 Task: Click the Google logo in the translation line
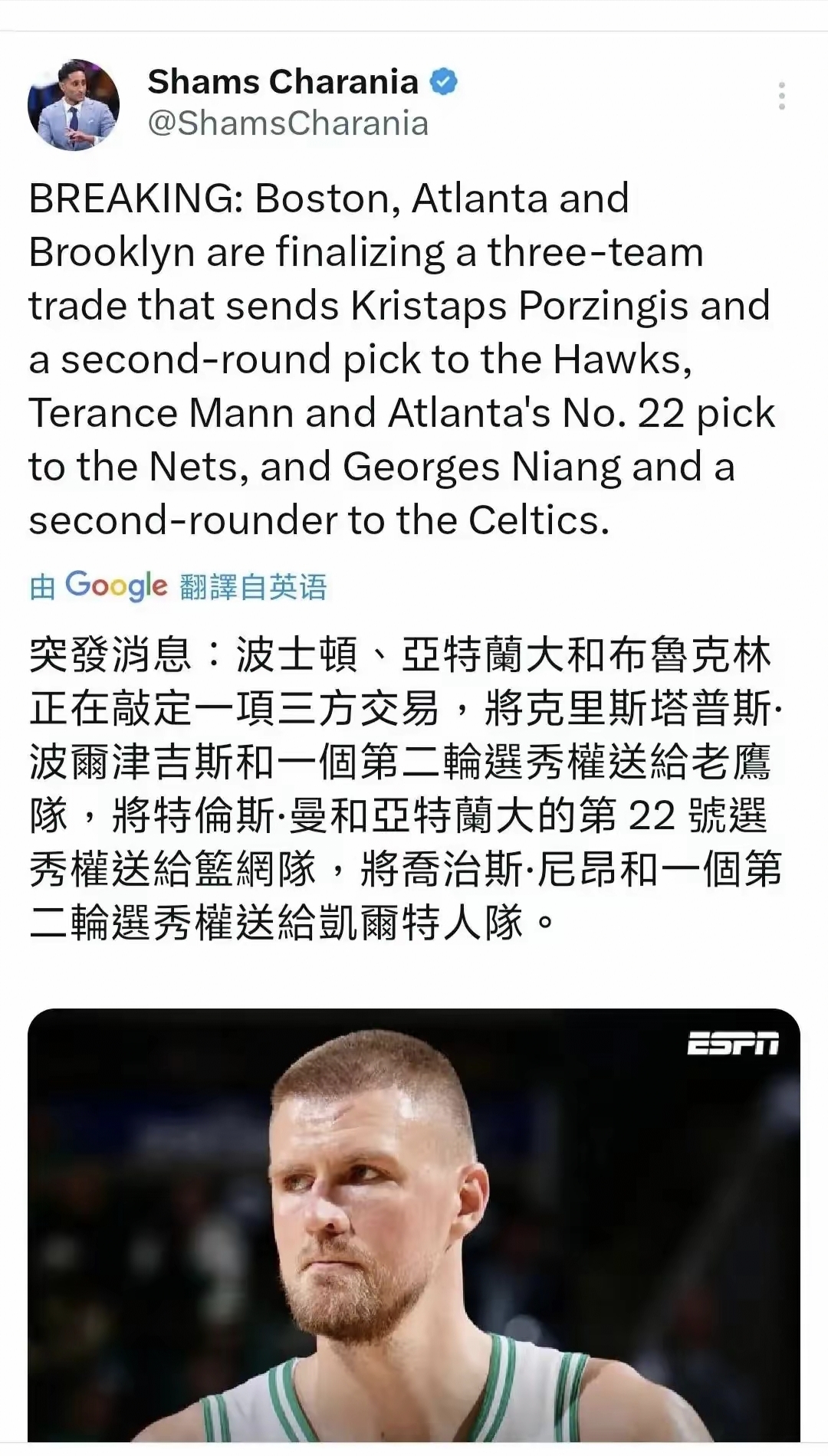point(115,585)
